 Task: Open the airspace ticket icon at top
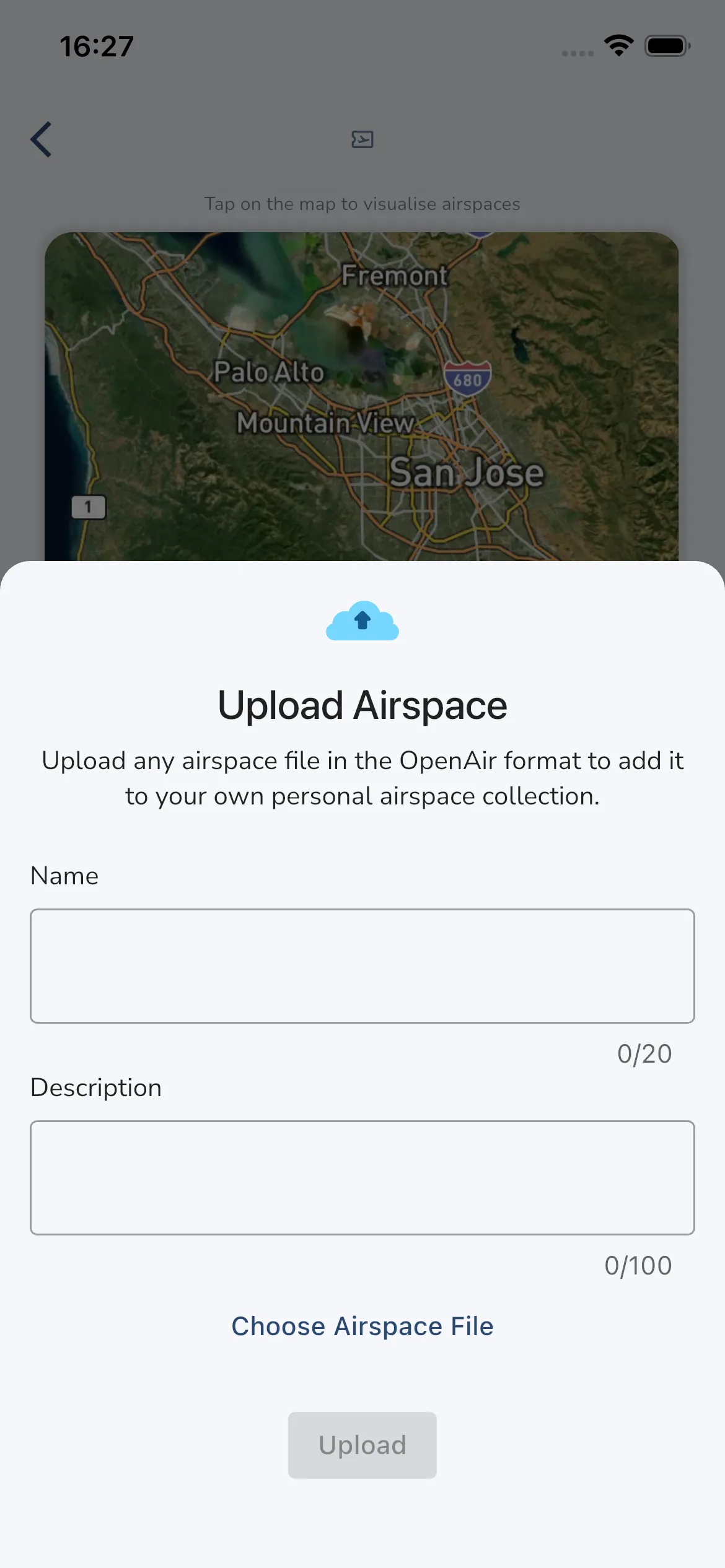(x=362, y=139)
